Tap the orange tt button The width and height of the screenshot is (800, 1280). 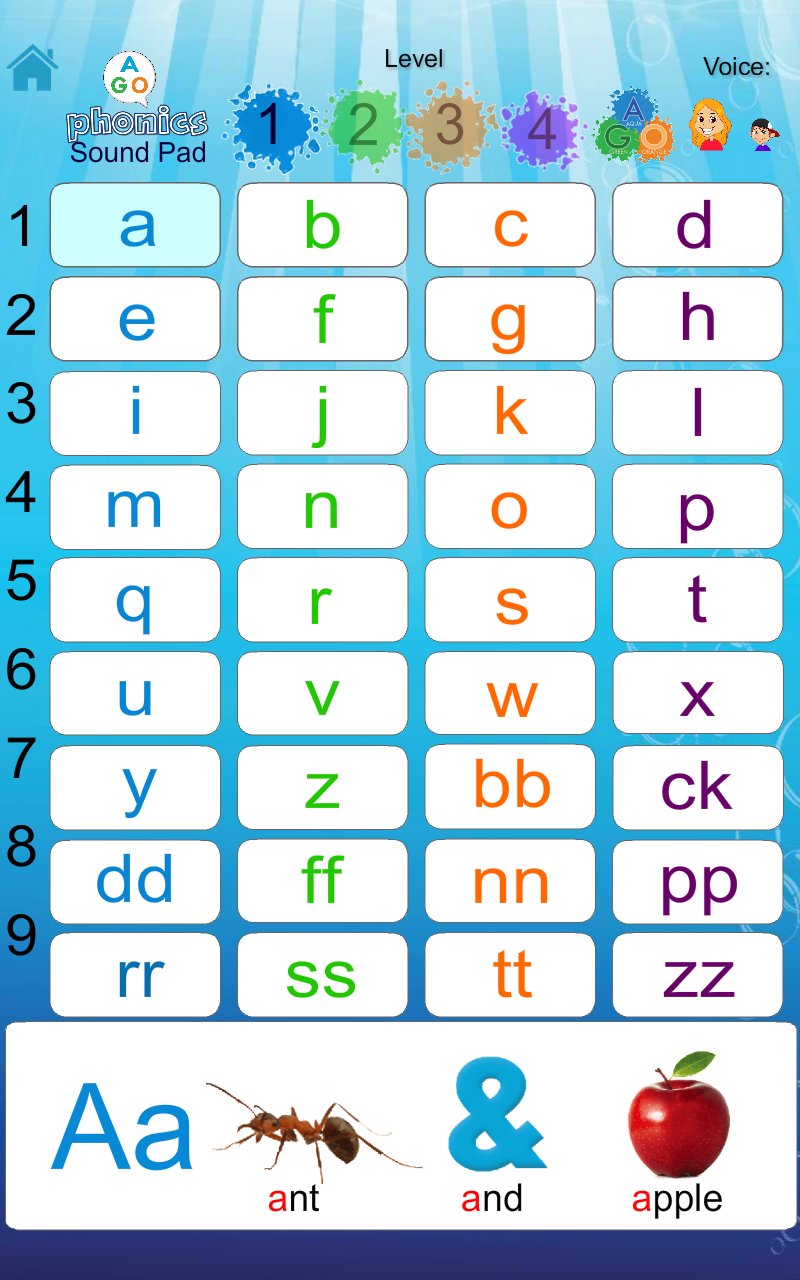[510, 975]
